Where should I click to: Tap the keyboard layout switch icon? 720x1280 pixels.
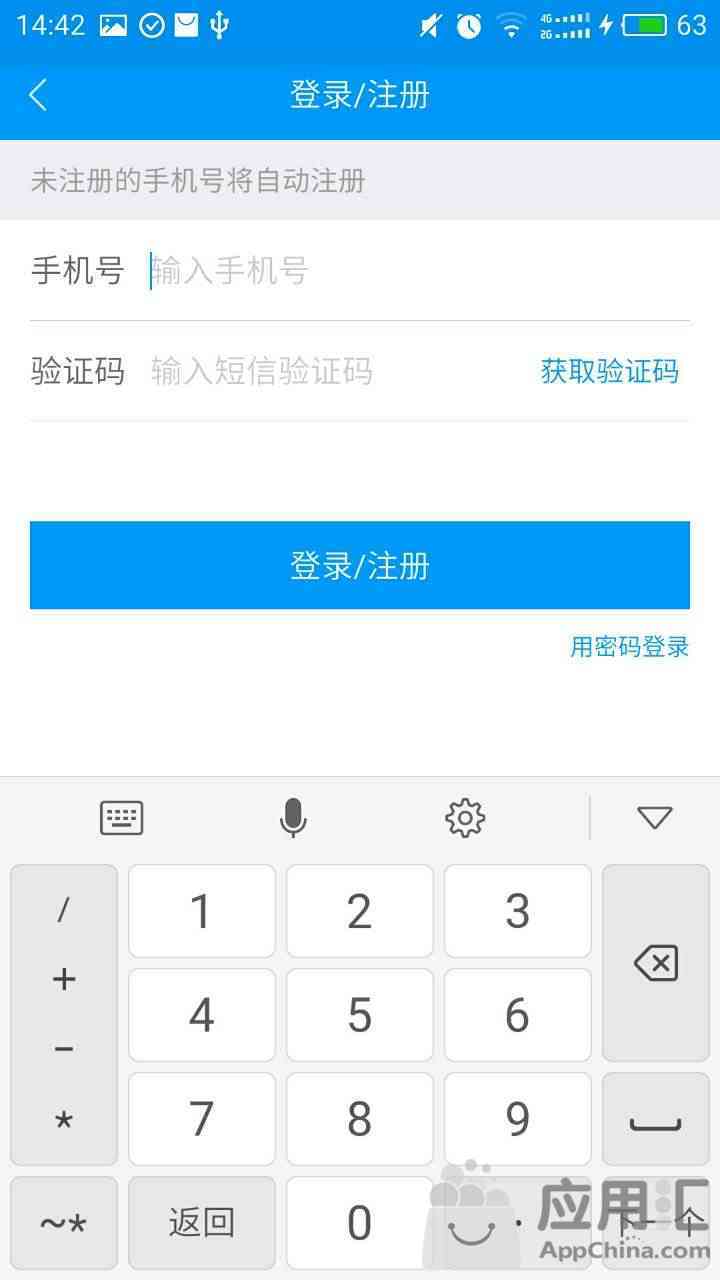click(x=122, y=818)
